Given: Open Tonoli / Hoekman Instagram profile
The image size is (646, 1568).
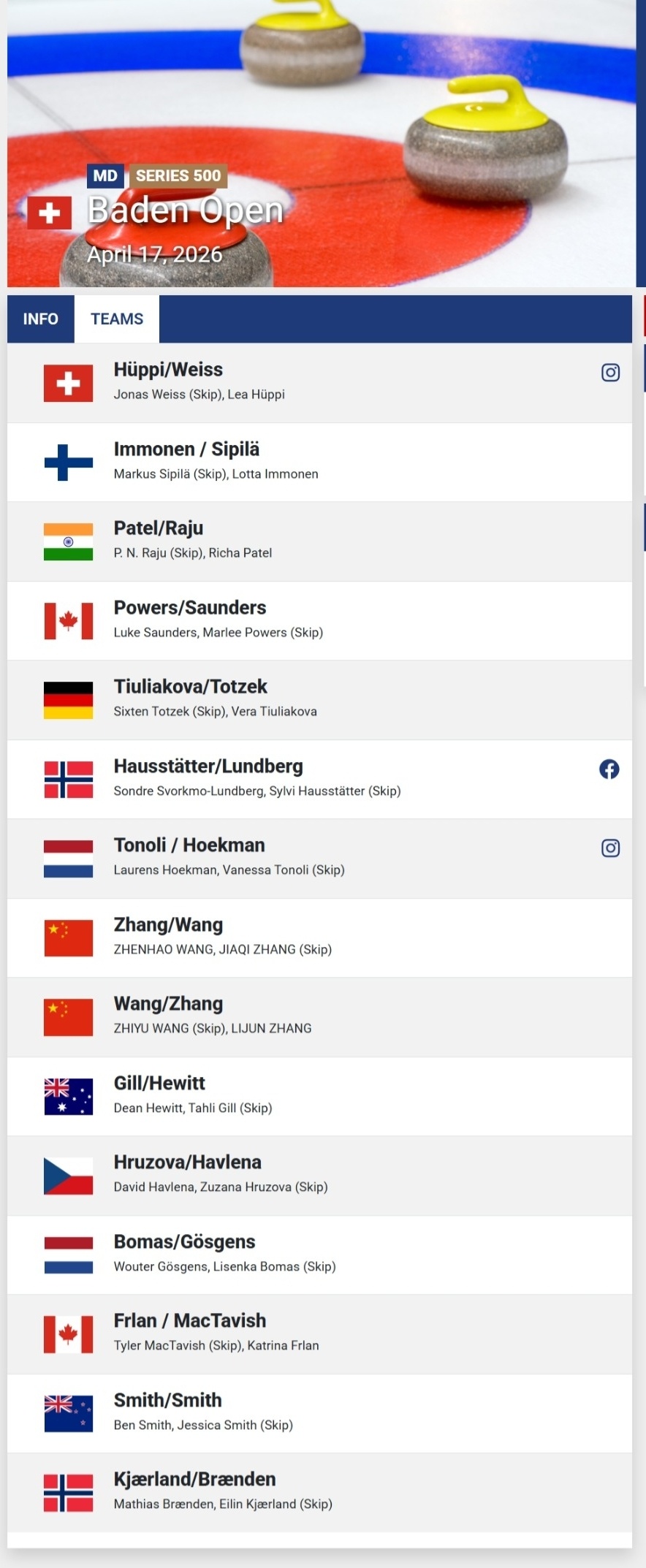Looking at the screenshot, I should [x=610, y=848].
